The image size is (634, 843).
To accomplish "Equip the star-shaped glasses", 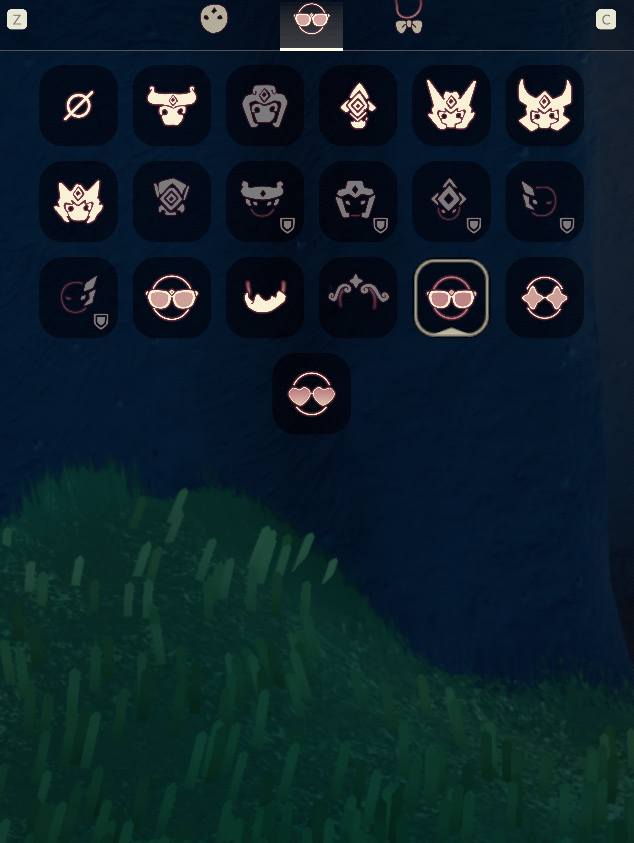I will click(x=544, y=298).
